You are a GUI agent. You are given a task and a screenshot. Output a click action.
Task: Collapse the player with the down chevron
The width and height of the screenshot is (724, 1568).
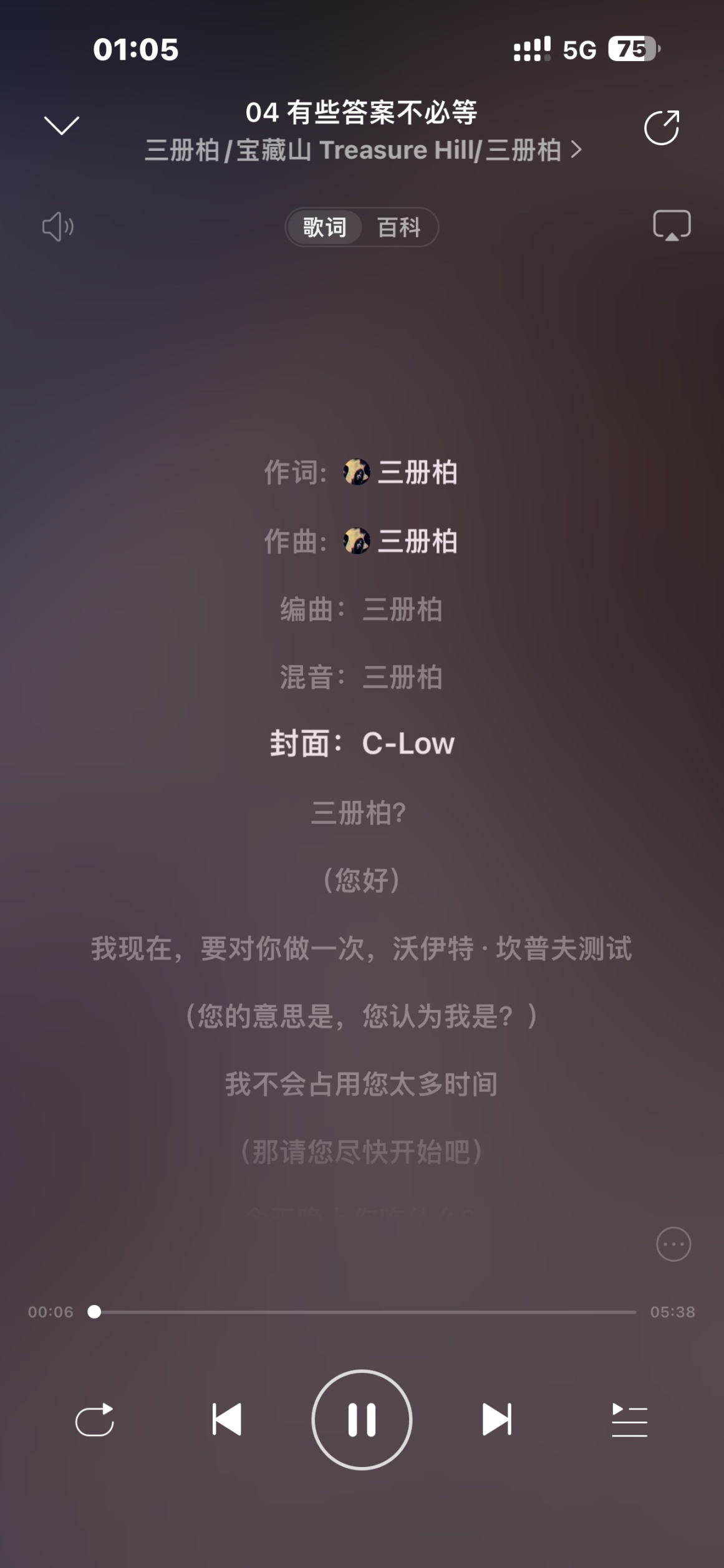[x=62, y=125]
